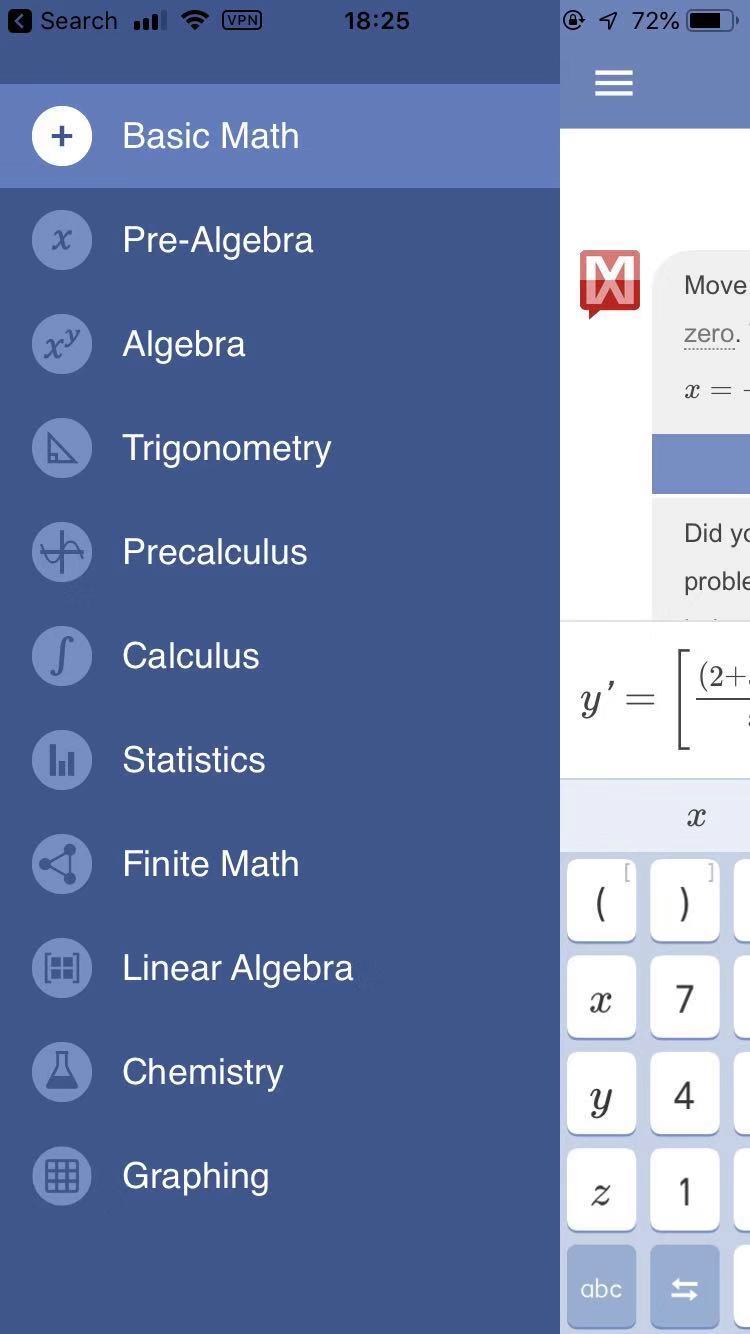
Task: Tap the x variable key
Action: point(601,999)
